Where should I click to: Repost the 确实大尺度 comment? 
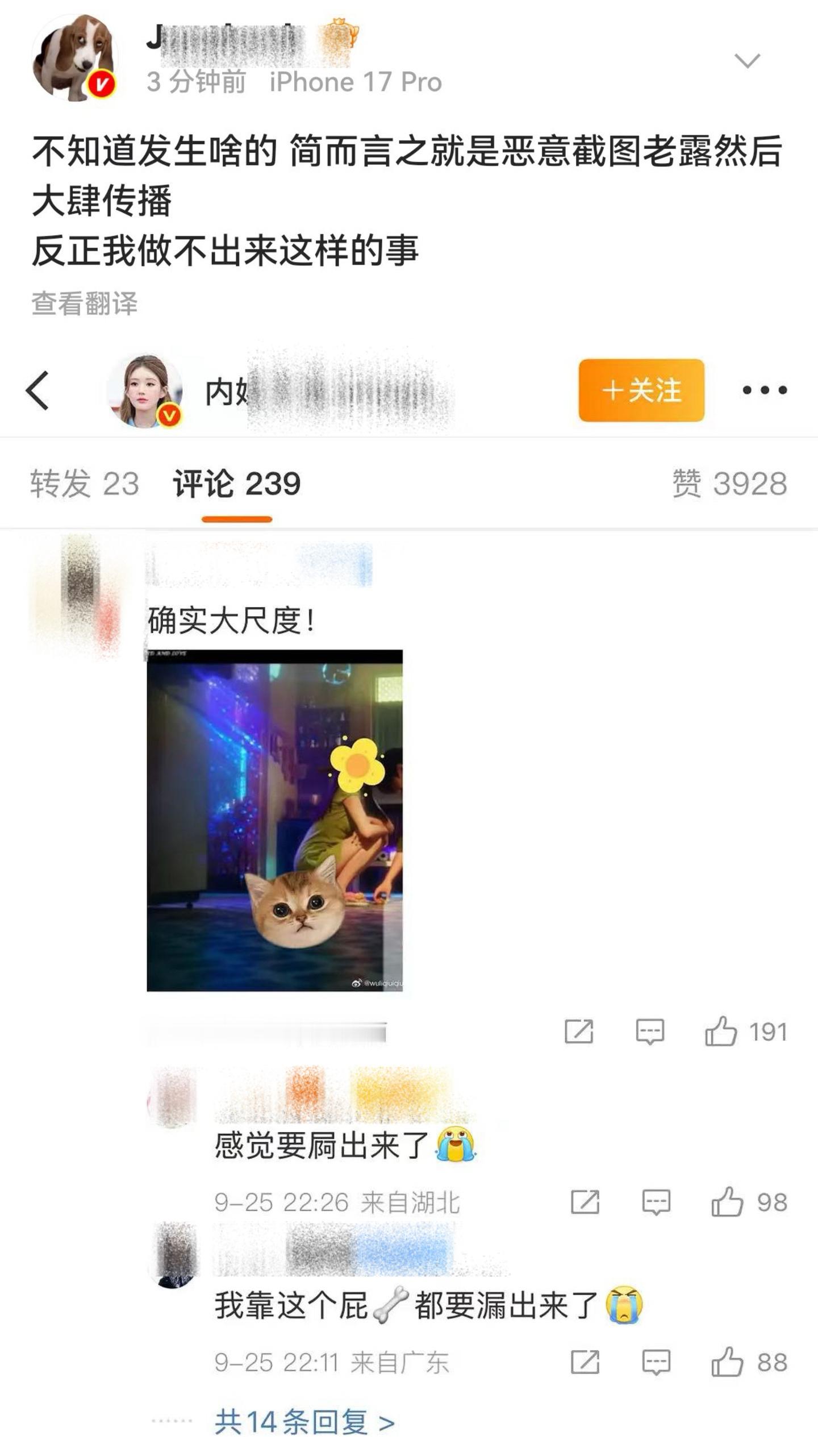click(x=579, y=1031)
